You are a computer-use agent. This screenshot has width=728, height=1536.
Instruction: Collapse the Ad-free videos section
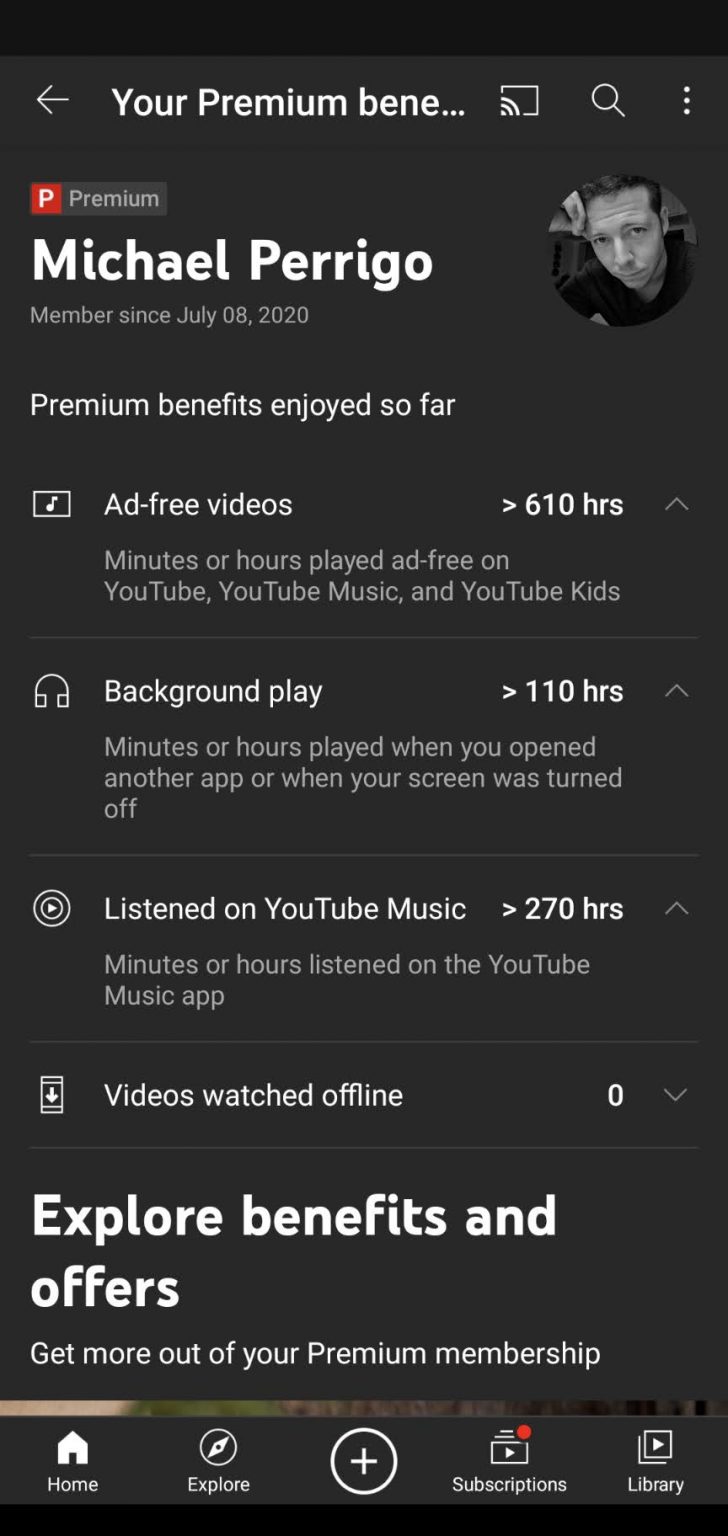coord(677,504)
